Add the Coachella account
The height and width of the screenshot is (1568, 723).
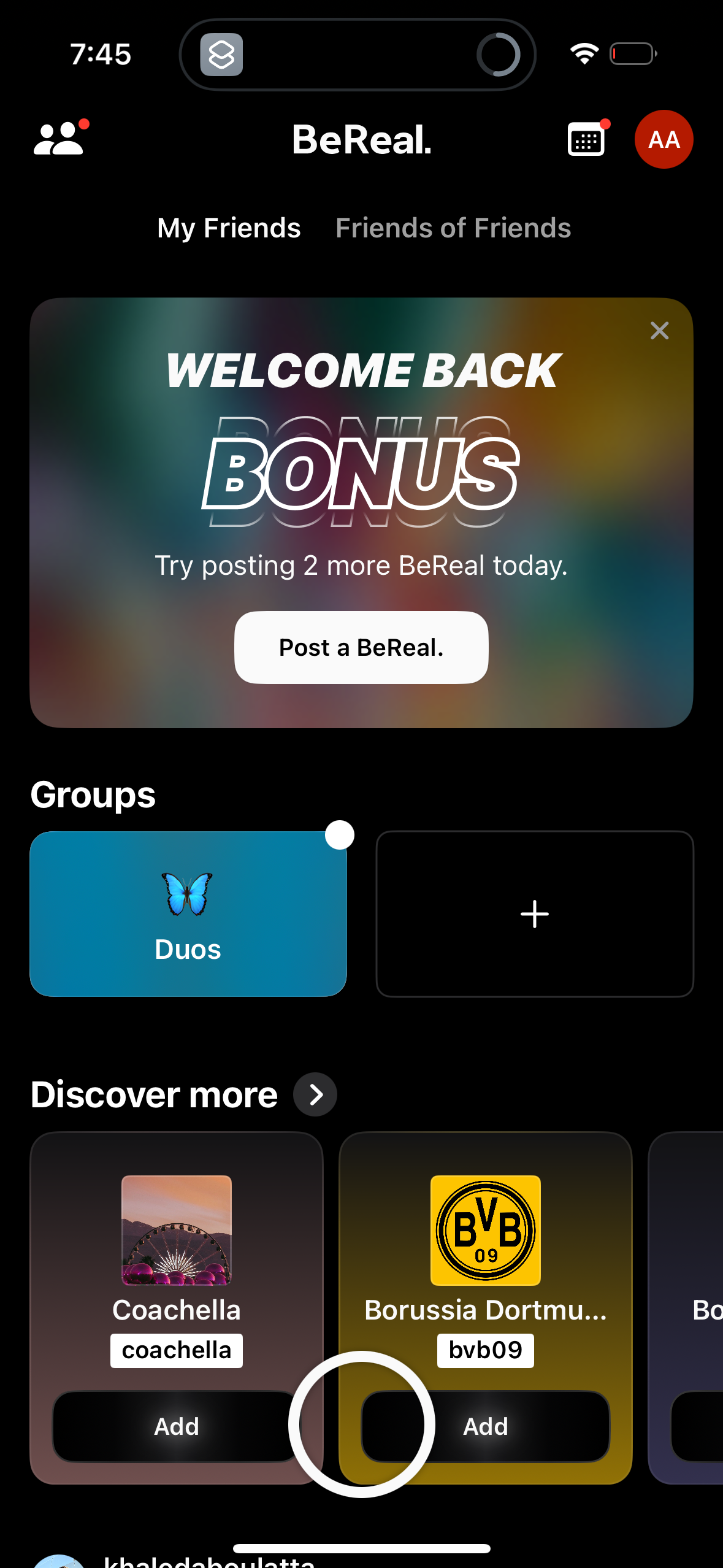(176, 1426)
